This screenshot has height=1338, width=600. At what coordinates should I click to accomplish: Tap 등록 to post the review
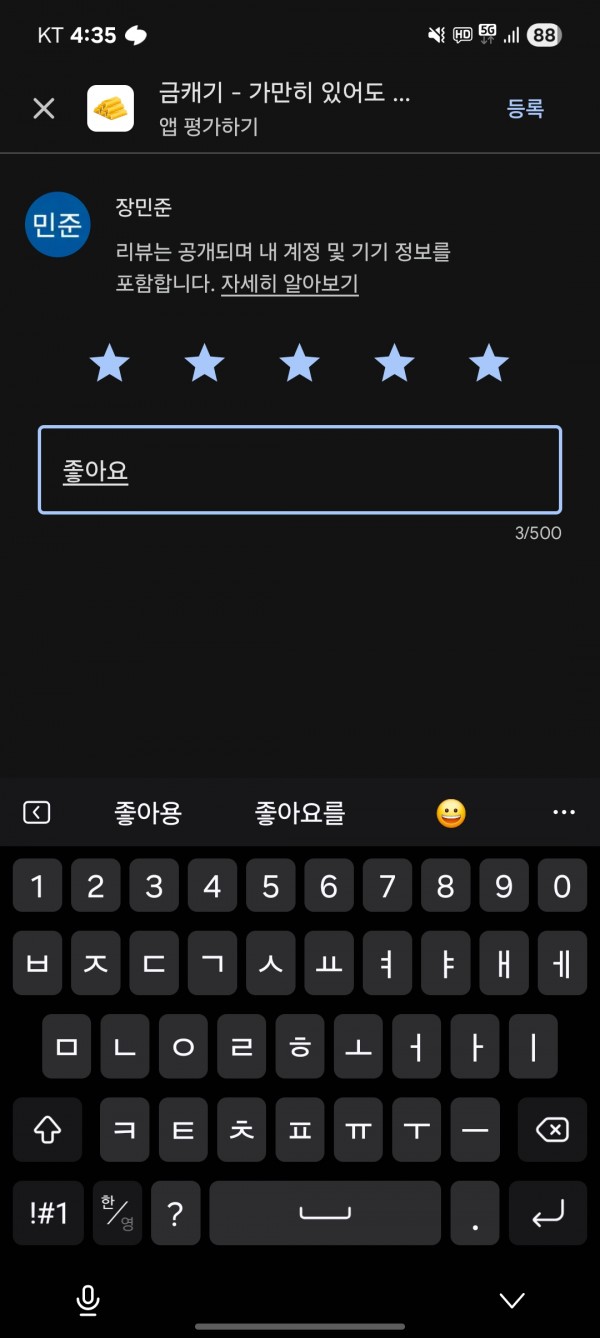(525, 109)
